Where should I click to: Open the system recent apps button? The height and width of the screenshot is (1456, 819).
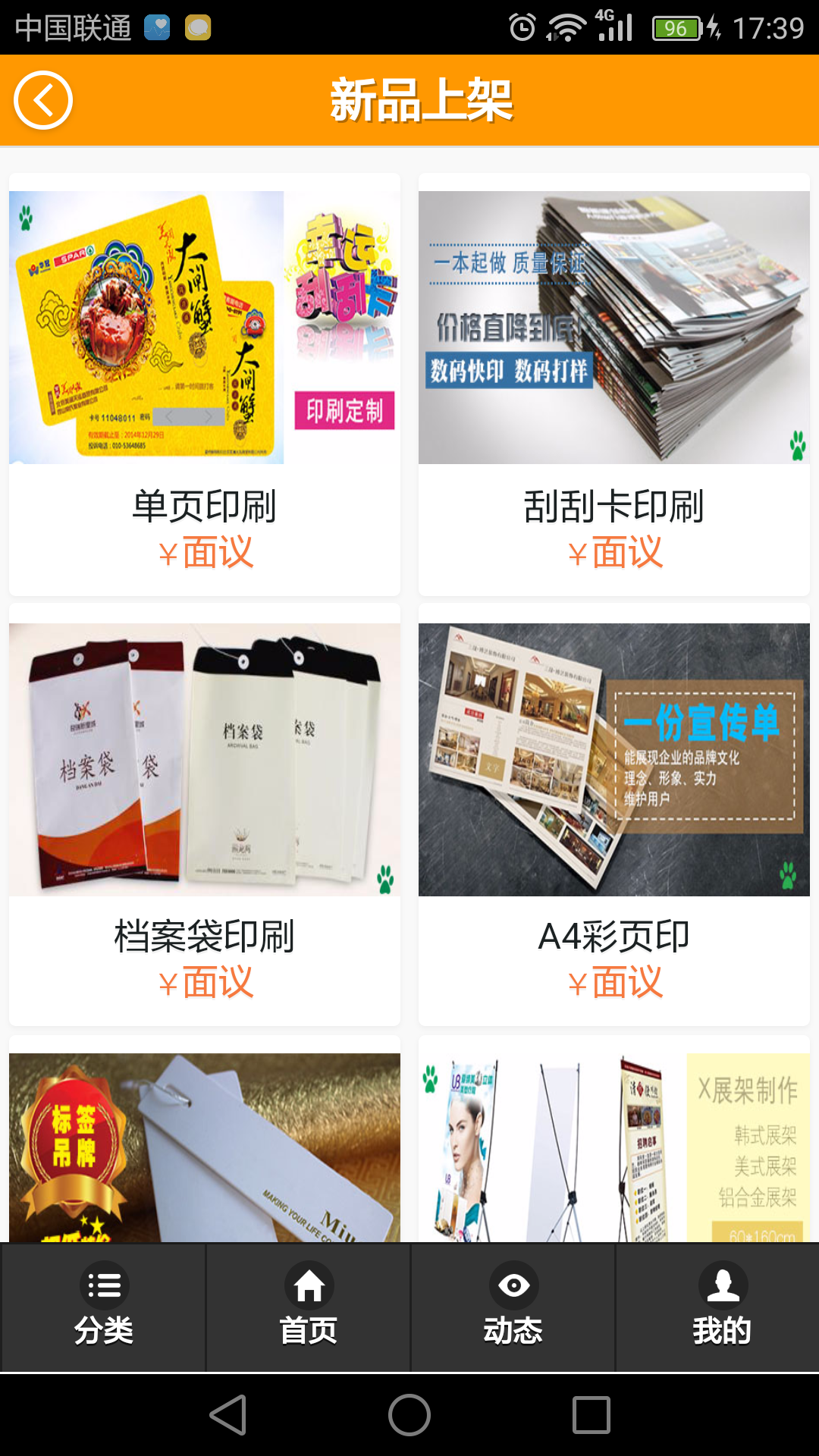591,1415
